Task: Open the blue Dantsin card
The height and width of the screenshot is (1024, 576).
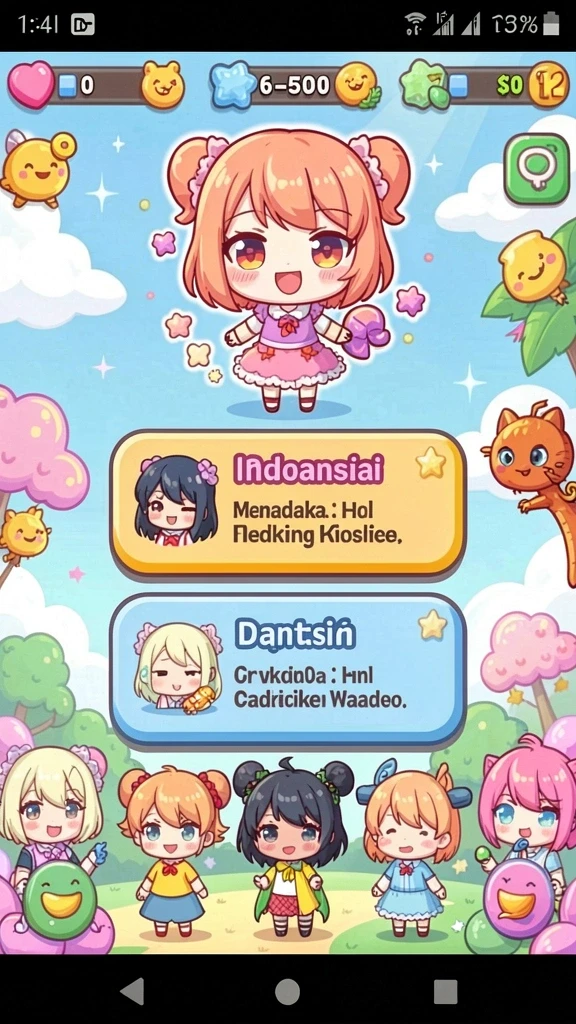Action: pyautogui.click(x=288, y=671)
